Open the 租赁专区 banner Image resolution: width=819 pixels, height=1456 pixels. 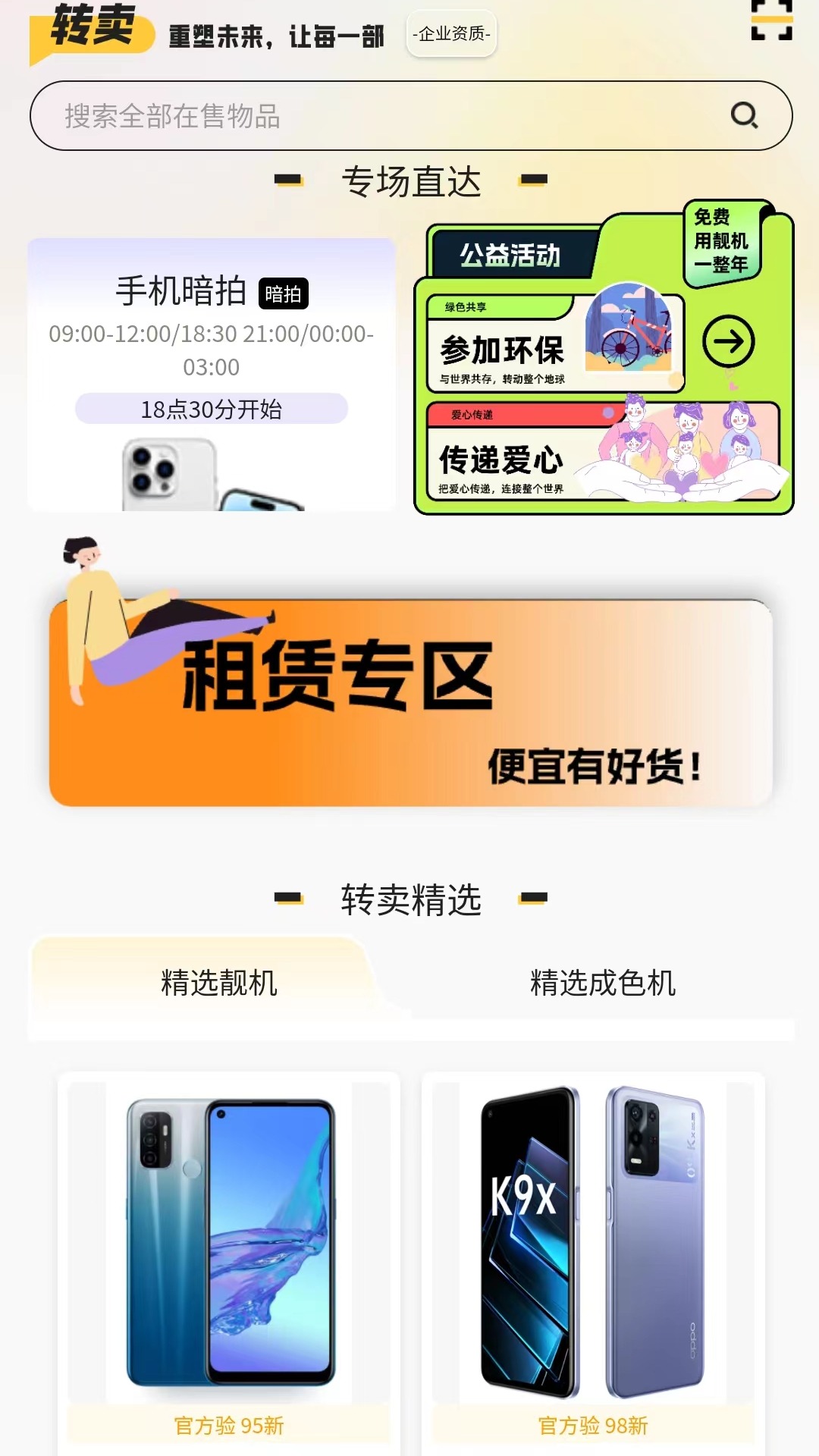pyautogui.click(x=411, y=701)
